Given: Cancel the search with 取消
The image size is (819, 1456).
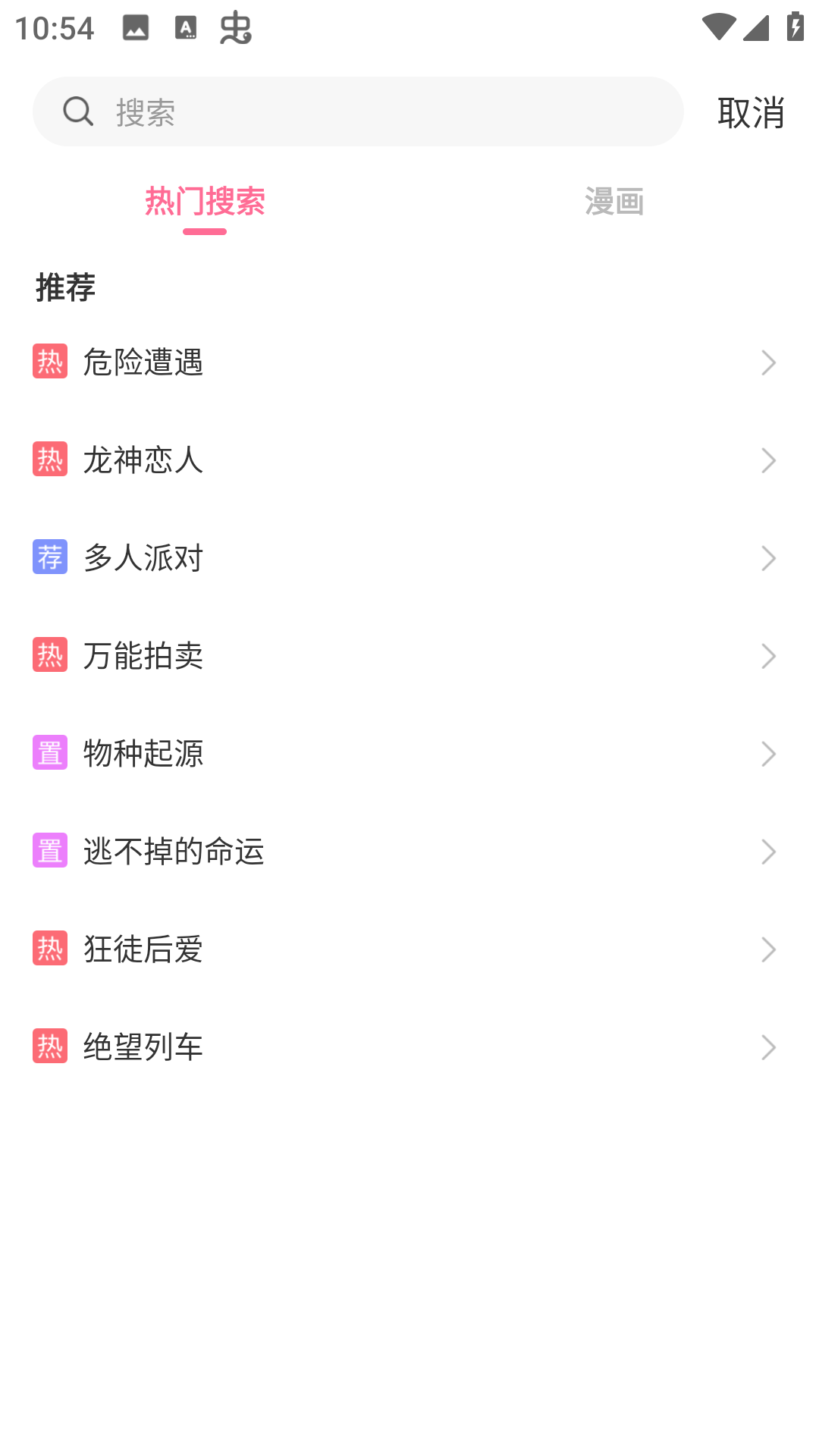Looking at the screenshot, I should (x=751, y=112).
